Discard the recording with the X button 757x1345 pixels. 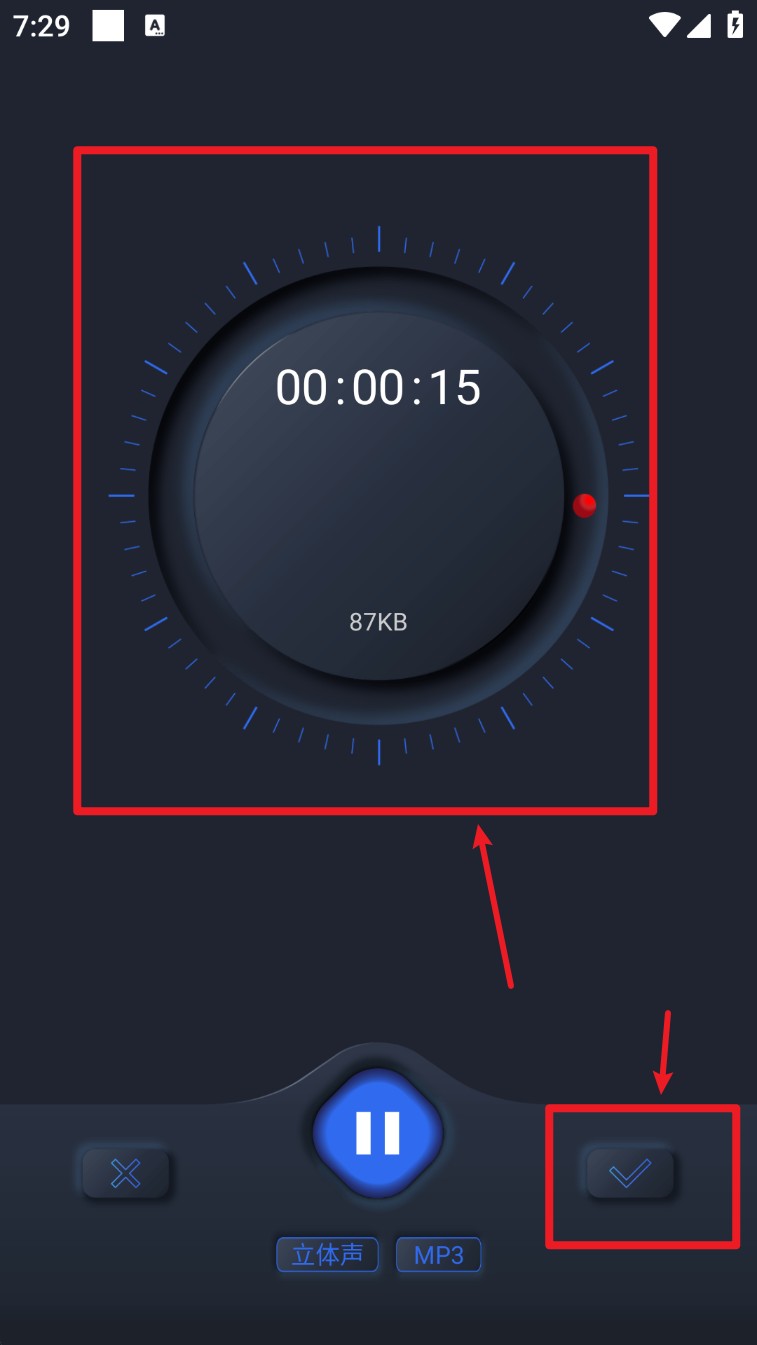click(x=126, y=1174)
